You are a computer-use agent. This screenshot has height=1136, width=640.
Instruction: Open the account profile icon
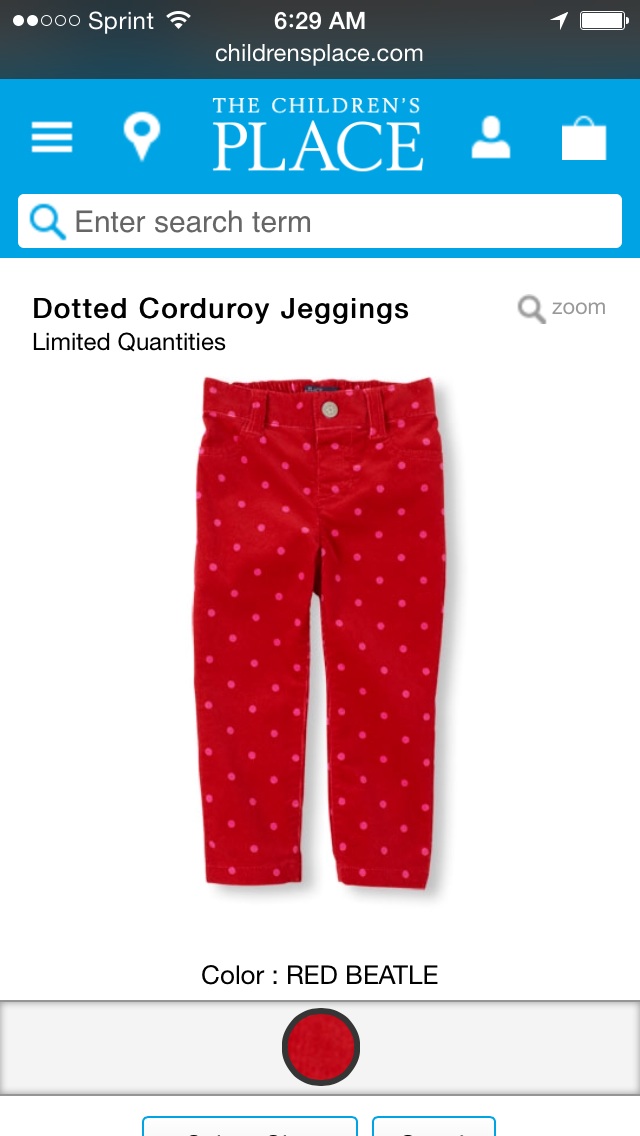pyautogui.click(x=491, y=138)
